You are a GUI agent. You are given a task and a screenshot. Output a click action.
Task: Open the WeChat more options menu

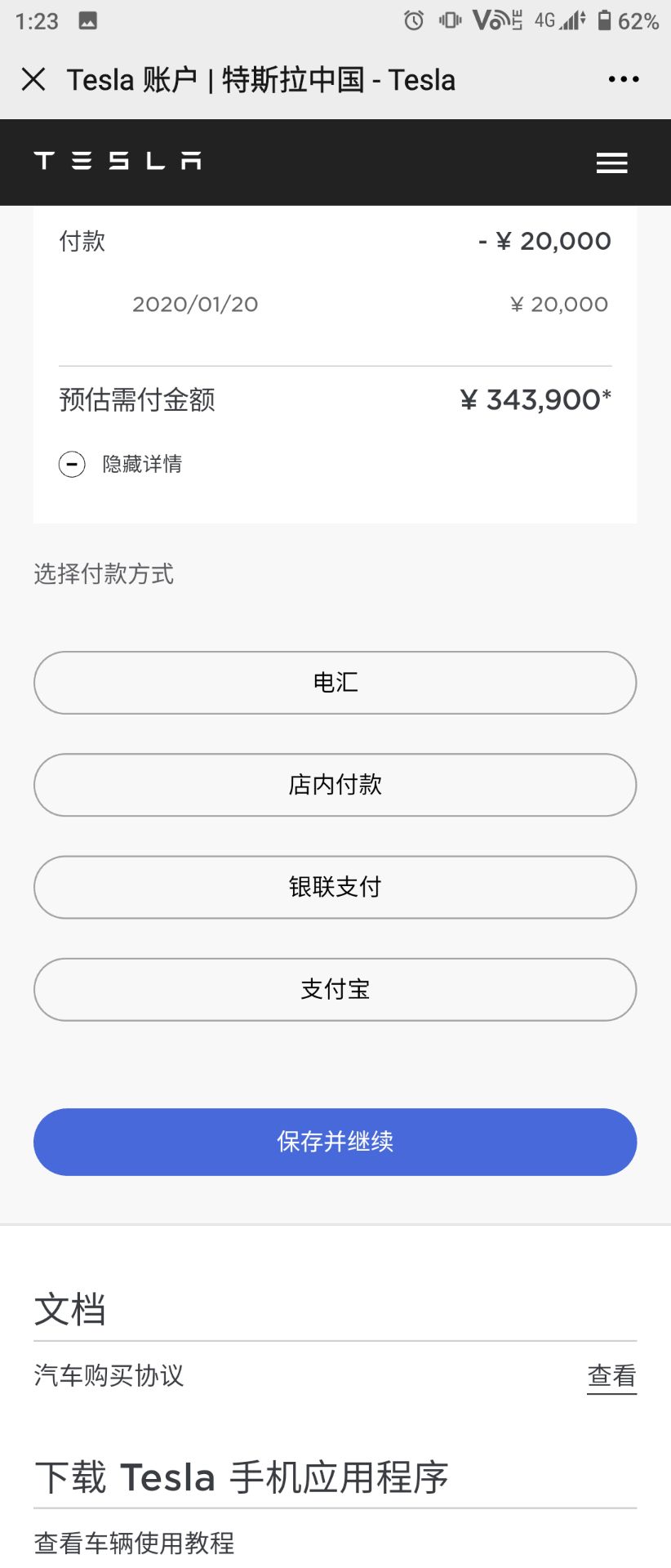coord(623,78)
